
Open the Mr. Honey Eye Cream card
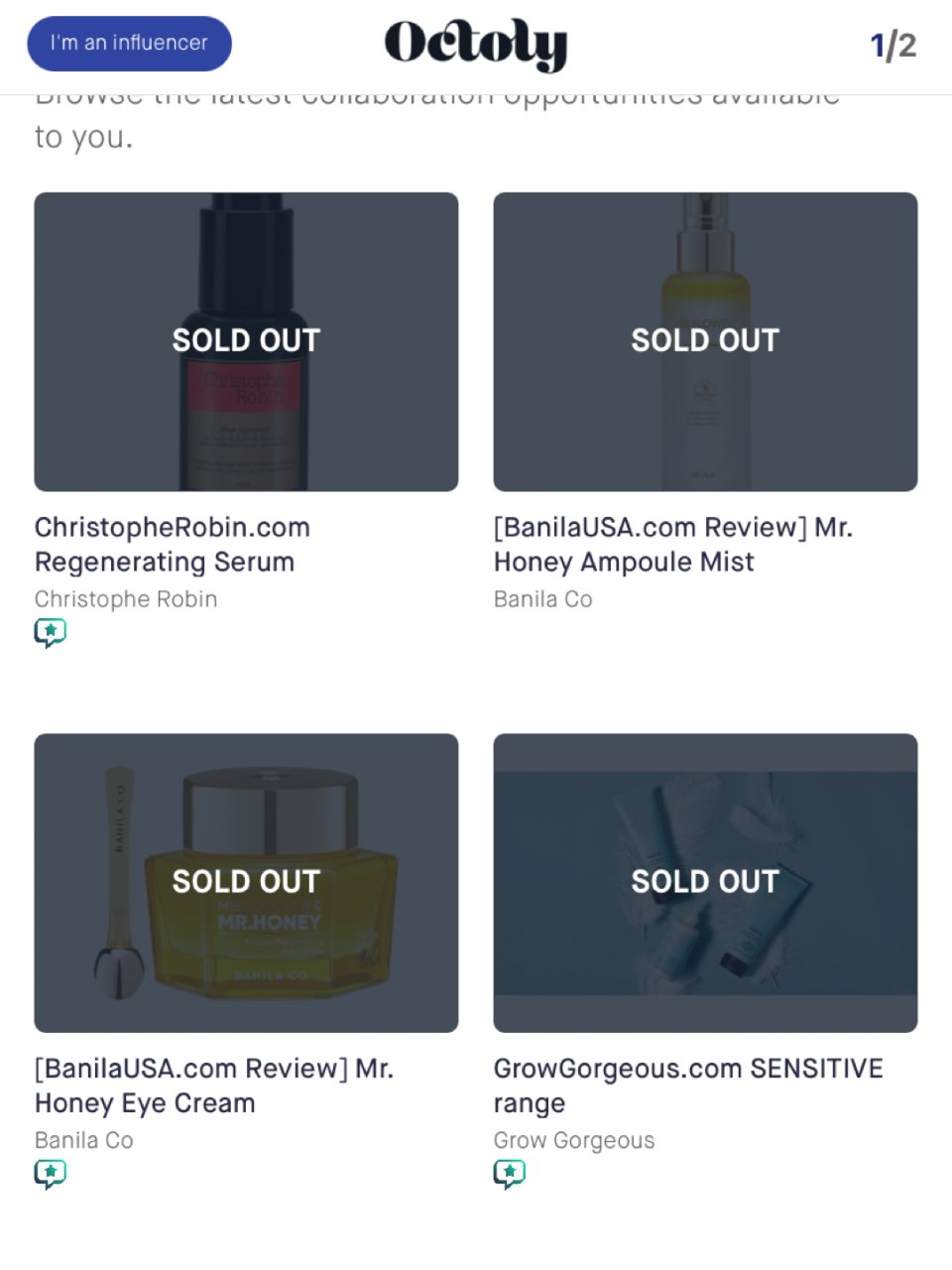pyautogui.click(x=246, y=882)
